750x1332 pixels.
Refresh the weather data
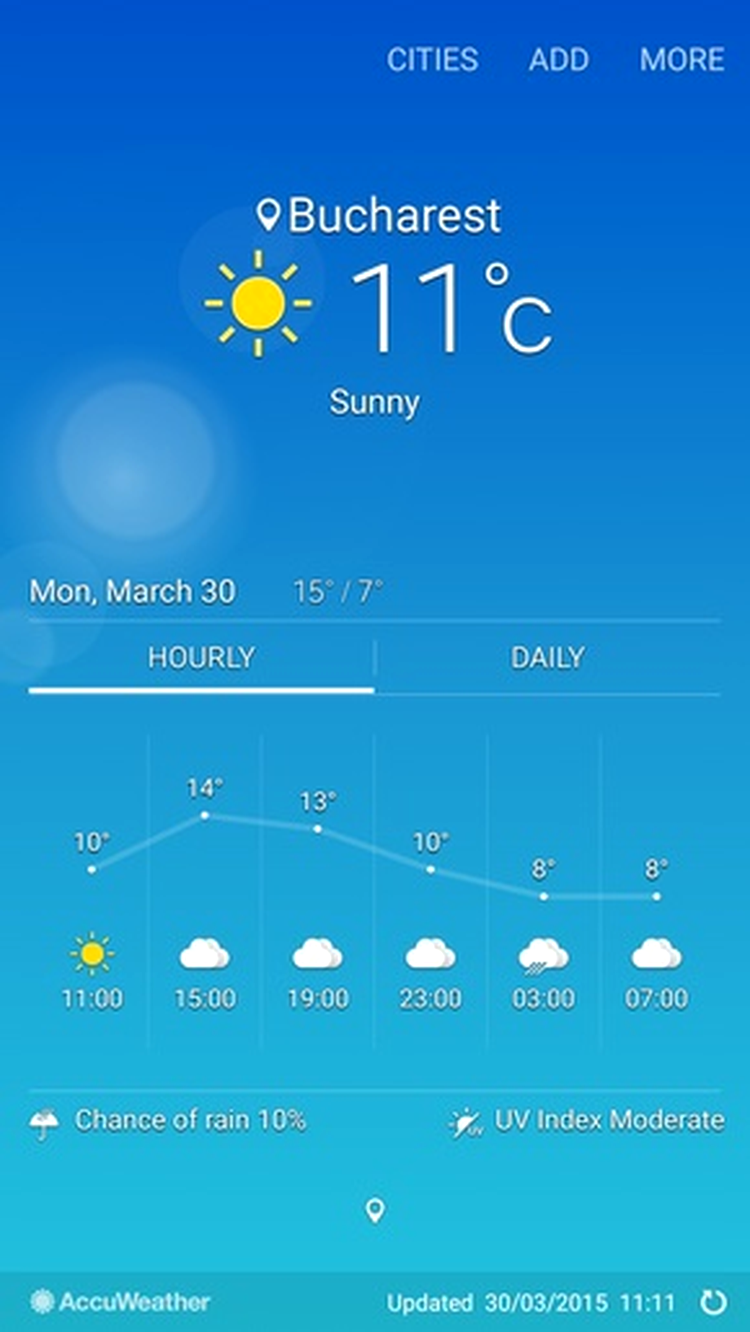point(713,1302)
